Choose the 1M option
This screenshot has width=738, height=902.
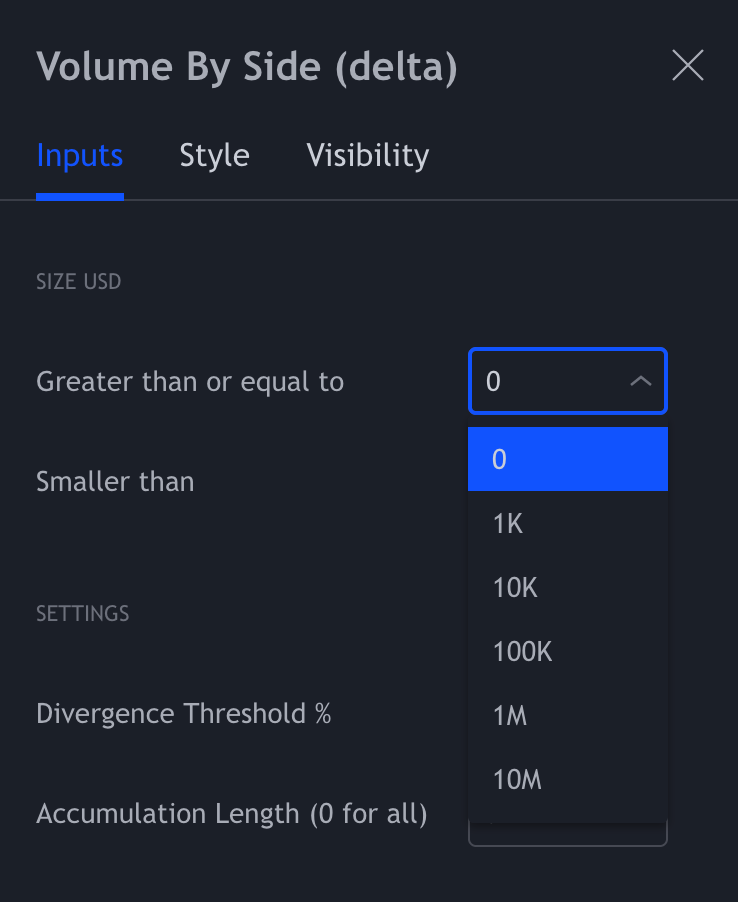point(567,716)
